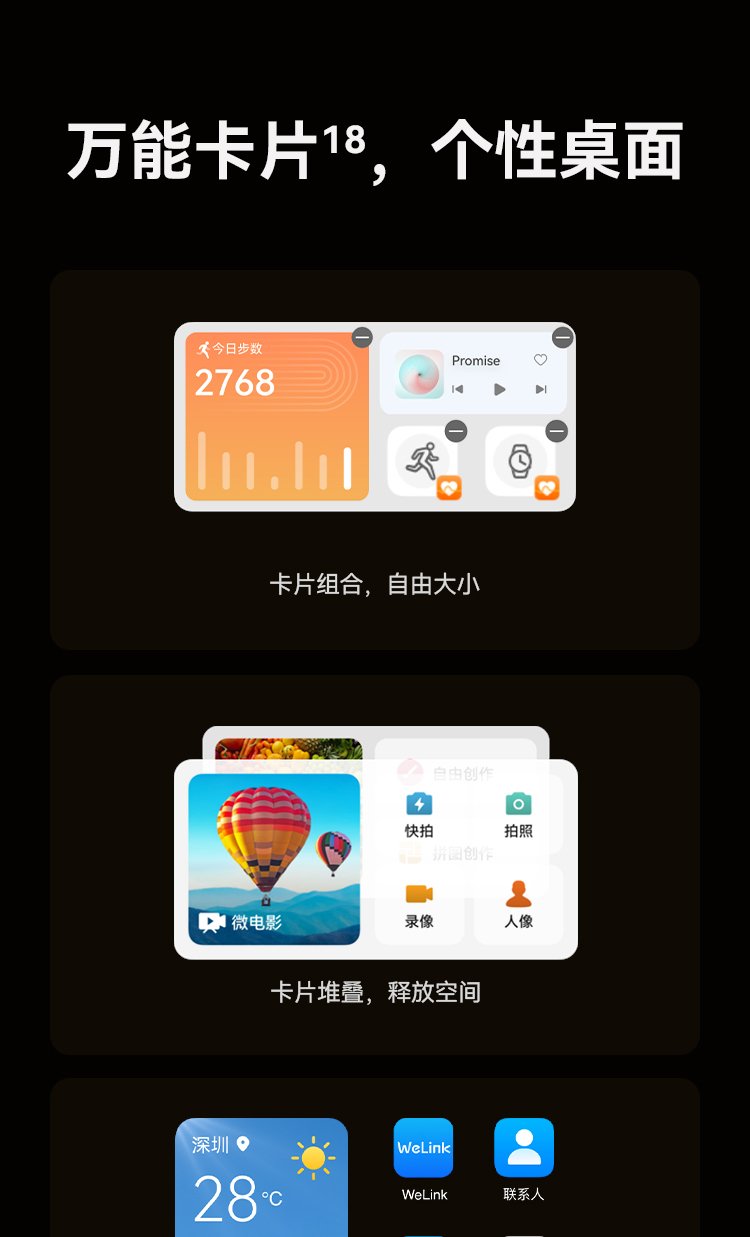Open the WeLink app

423,1145
